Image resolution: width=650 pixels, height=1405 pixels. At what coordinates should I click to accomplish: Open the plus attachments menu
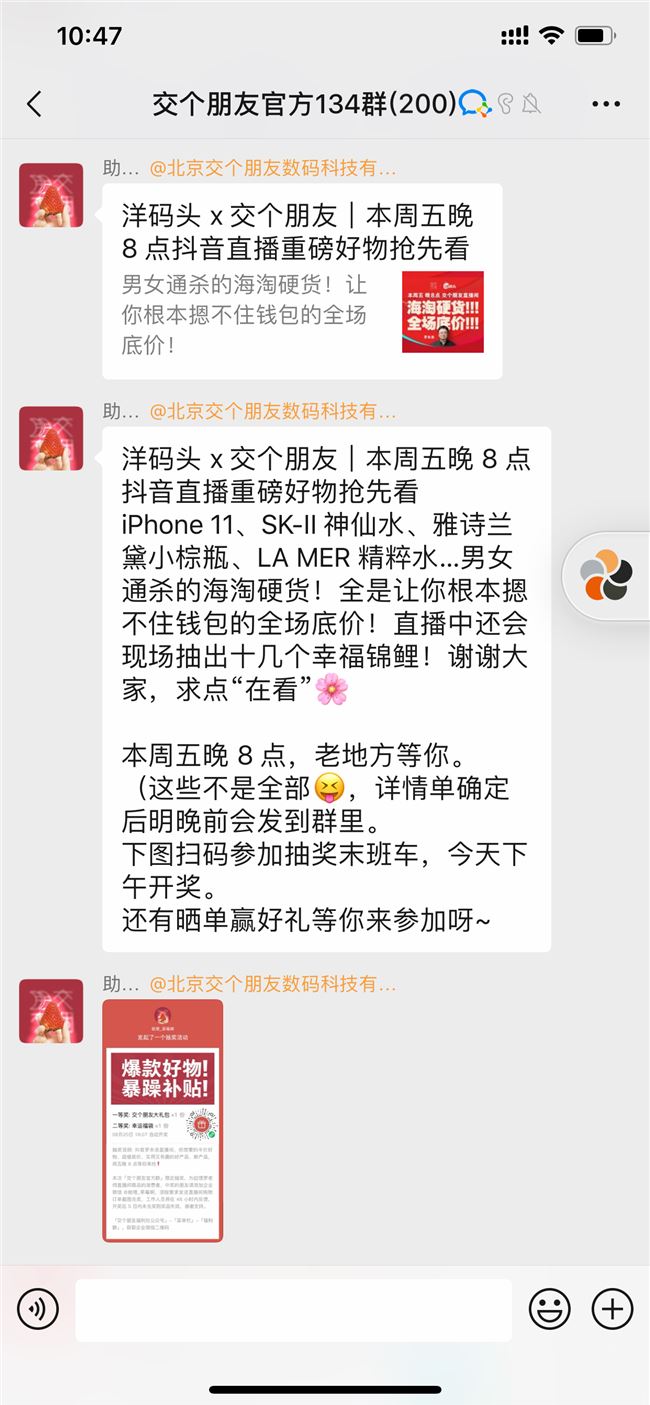pyautogui.click(x=612, y=1309)
